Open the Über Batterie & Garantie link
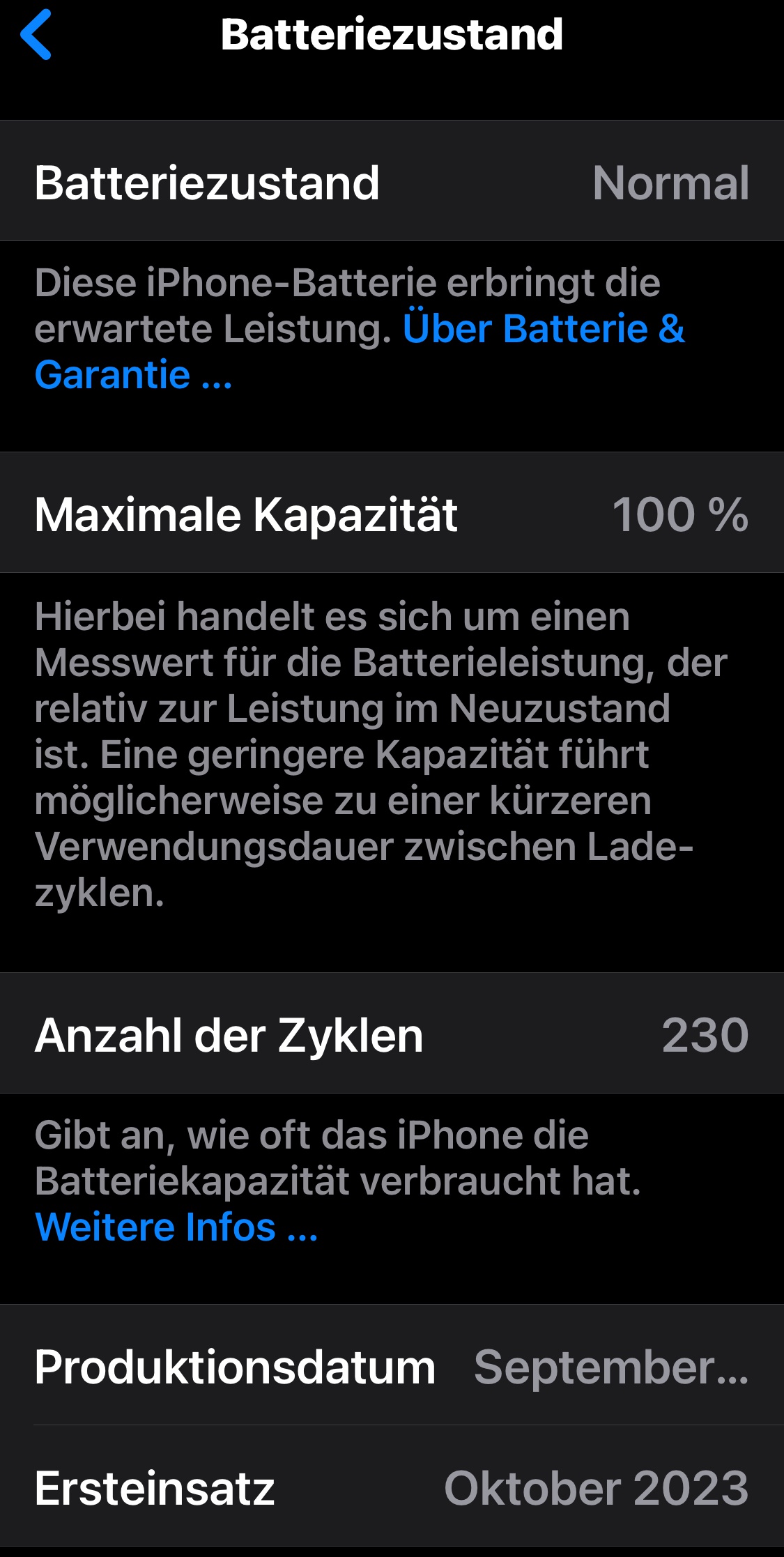Screen dimensions: 784x1557 coord(544,329)
